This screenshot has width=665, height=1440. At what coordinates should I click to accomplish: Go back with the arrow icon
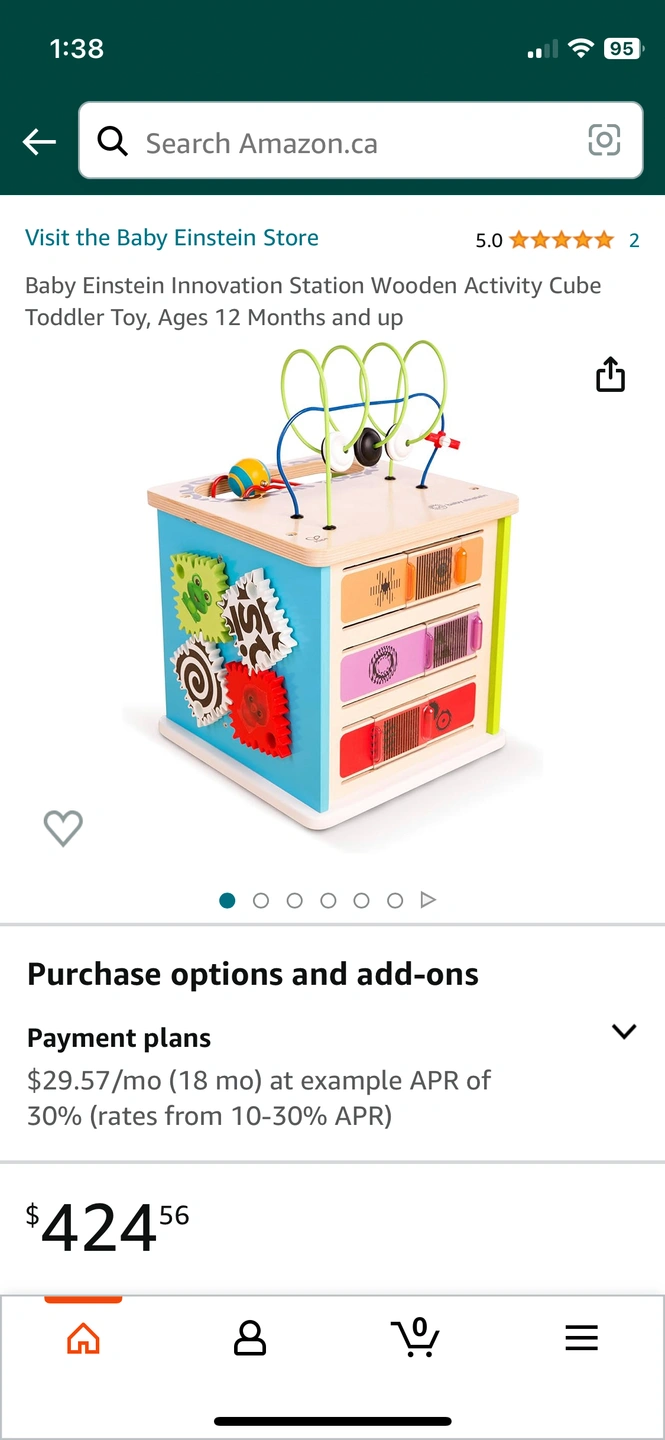tap(40, 142)
